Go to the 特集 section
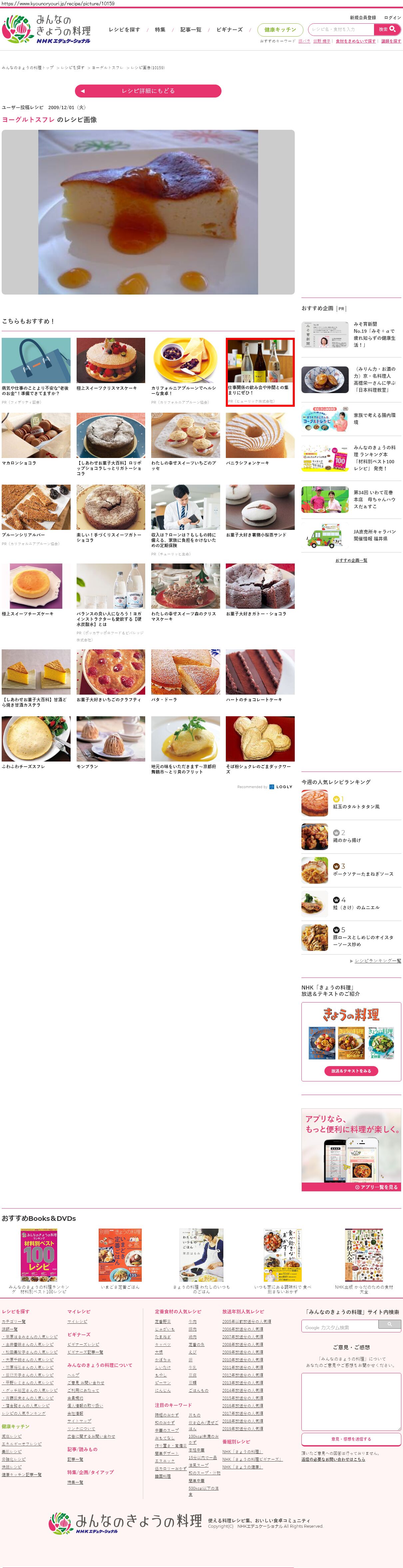The image size is (403, 1568). click(160, 30)
